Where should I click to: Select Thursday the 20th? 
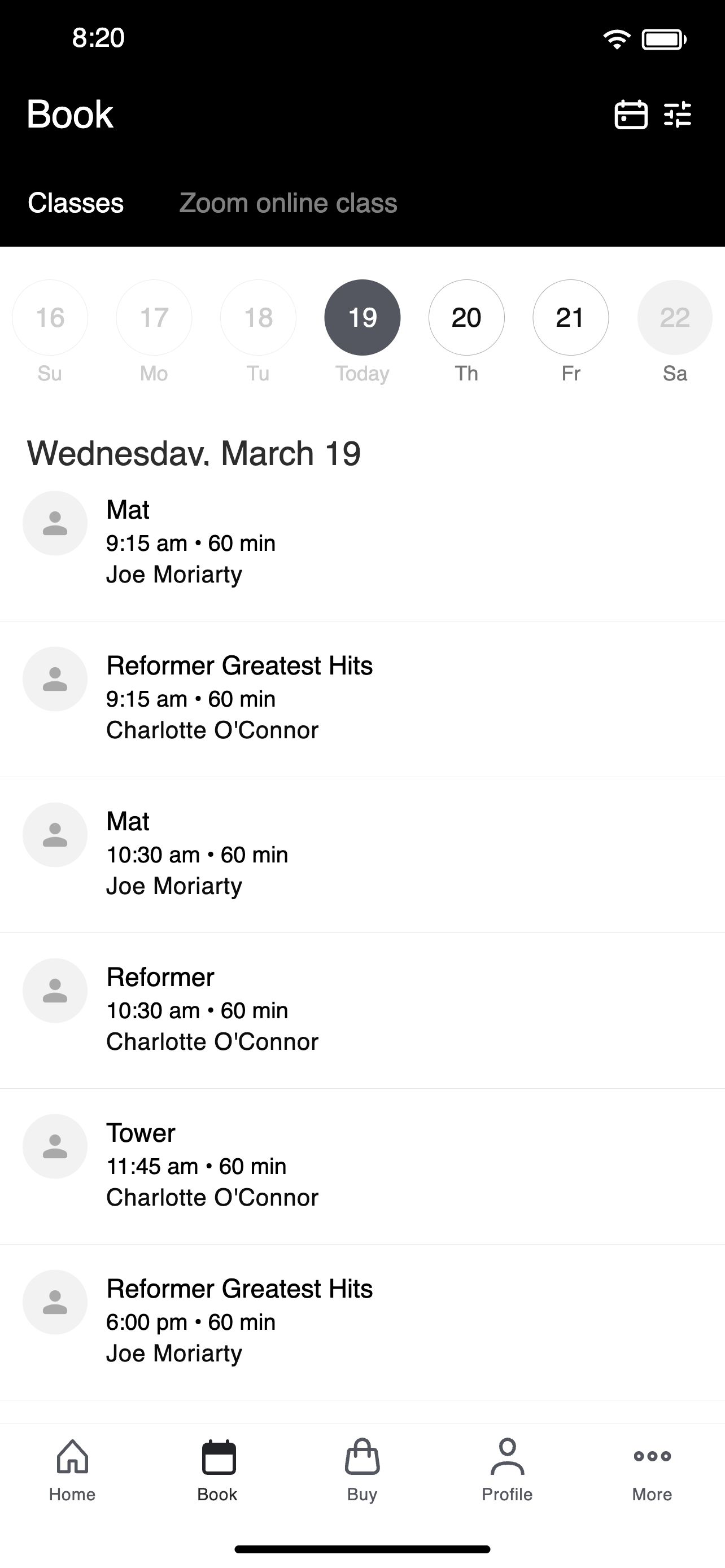[x=466, y=317]
